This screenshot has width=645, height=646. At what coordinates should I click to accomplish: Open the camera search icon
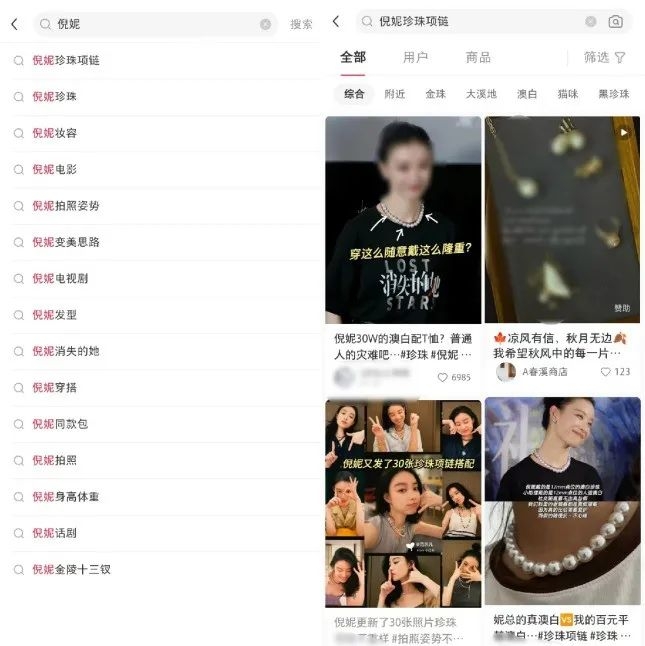pyautogui.click(x=616, y=21)
